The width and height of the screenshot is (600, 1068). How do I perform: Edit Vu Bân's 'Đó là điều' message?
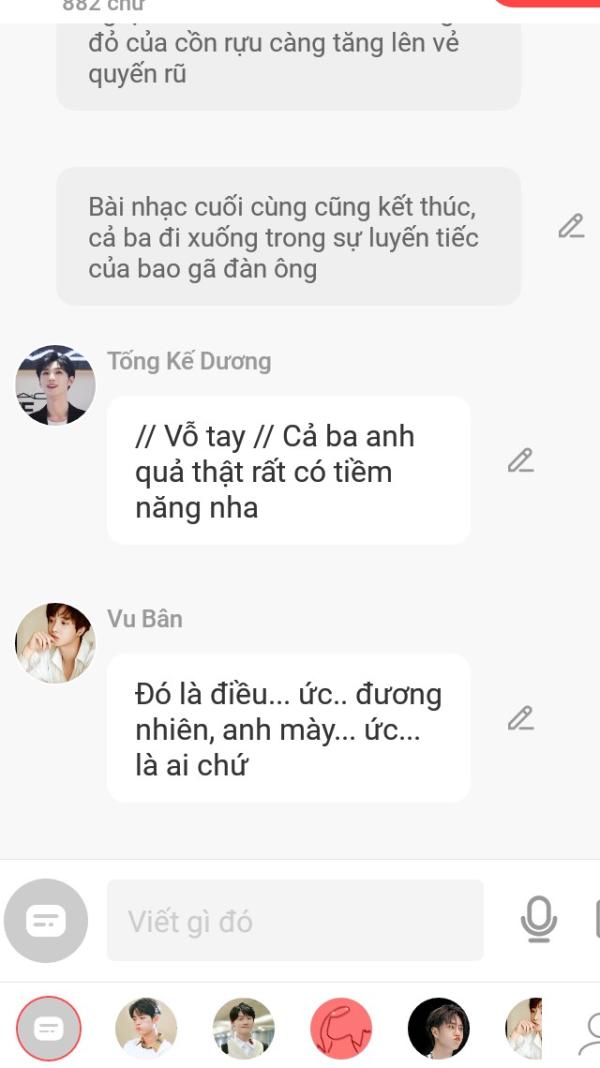[x=520, y=718]
